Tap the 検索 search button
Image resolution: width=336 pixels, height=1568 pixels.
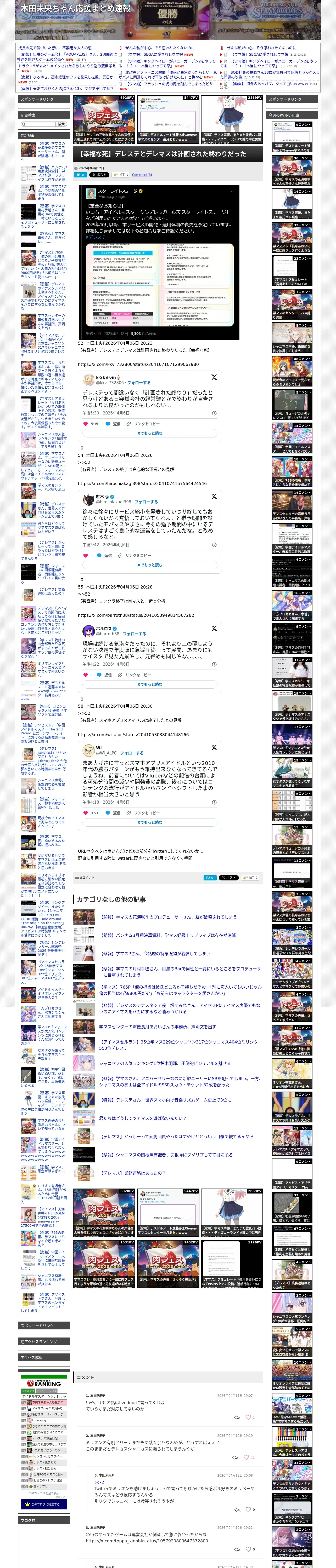coord(61,124)
